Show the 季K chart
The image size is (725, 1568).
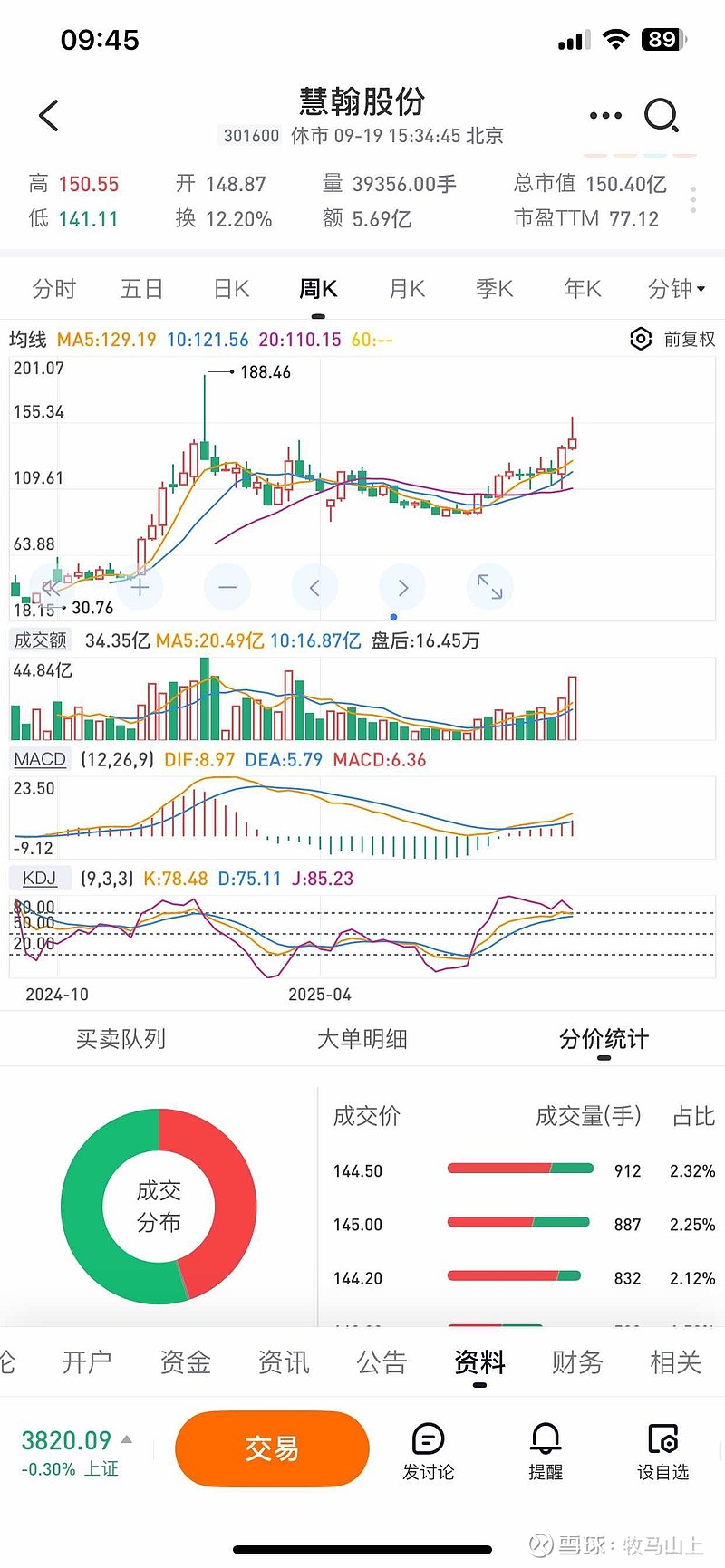(495, 289)
